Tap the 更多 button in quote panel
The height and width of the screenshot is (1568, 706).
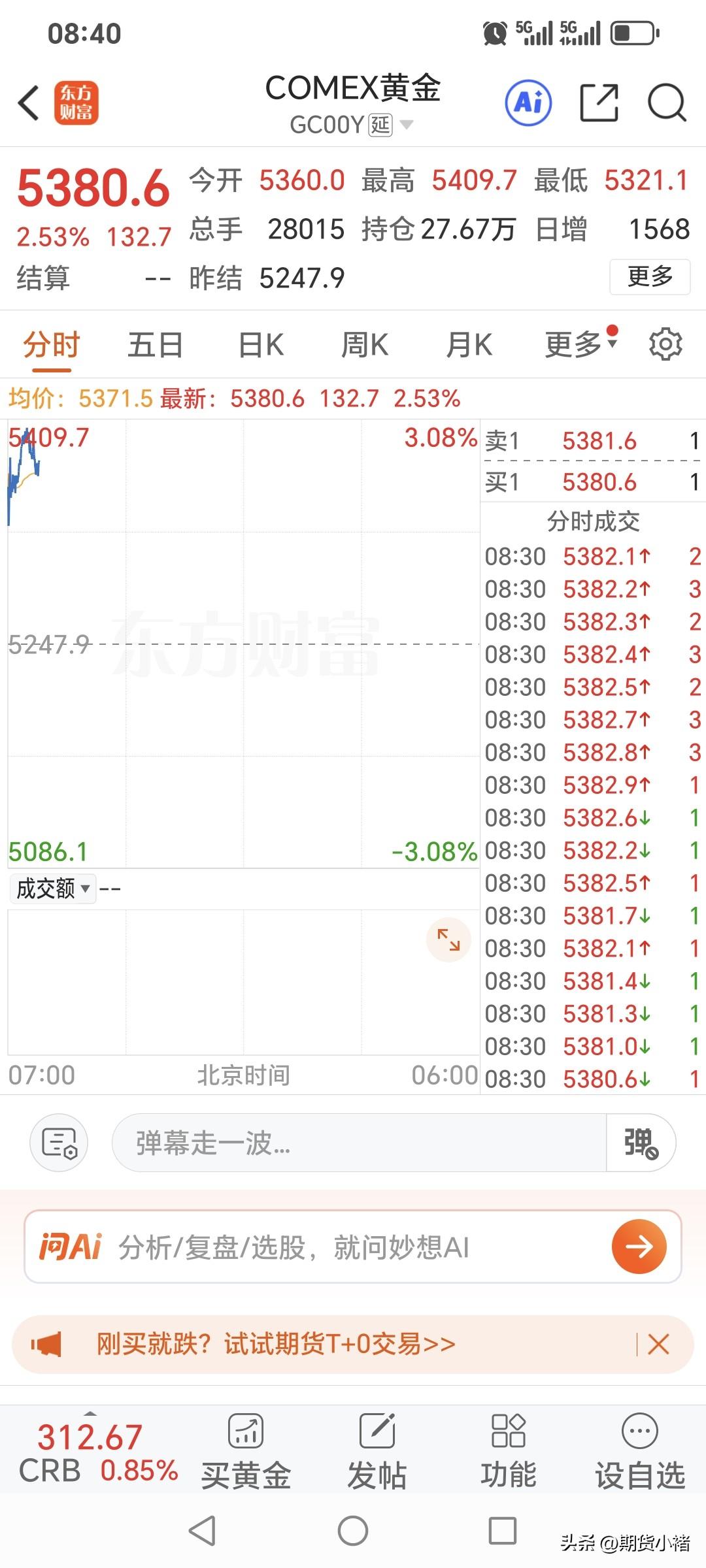(x=650, y=276)
